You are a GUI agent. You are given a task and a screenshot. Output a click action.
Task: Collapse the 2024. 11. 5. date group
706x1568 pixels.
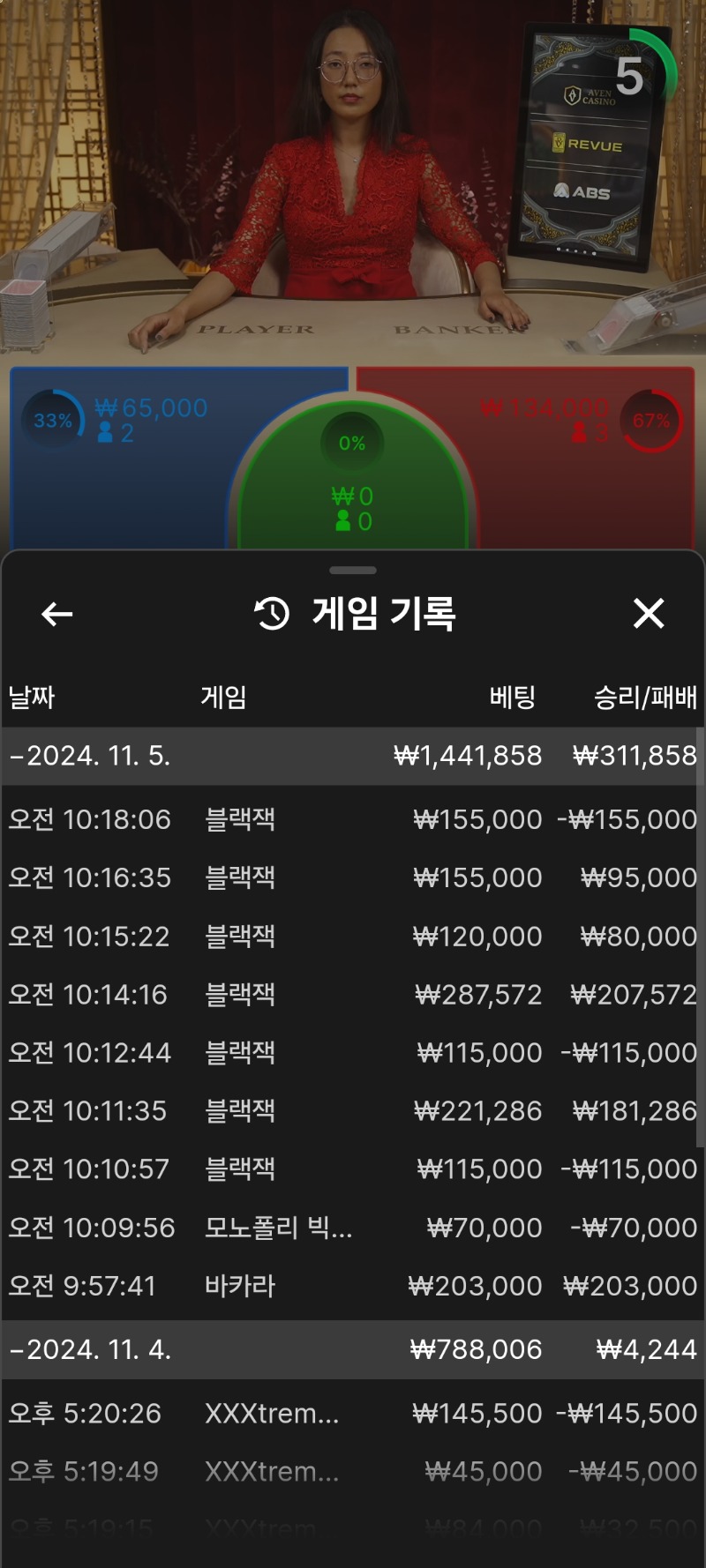click(x=88, y=756)
